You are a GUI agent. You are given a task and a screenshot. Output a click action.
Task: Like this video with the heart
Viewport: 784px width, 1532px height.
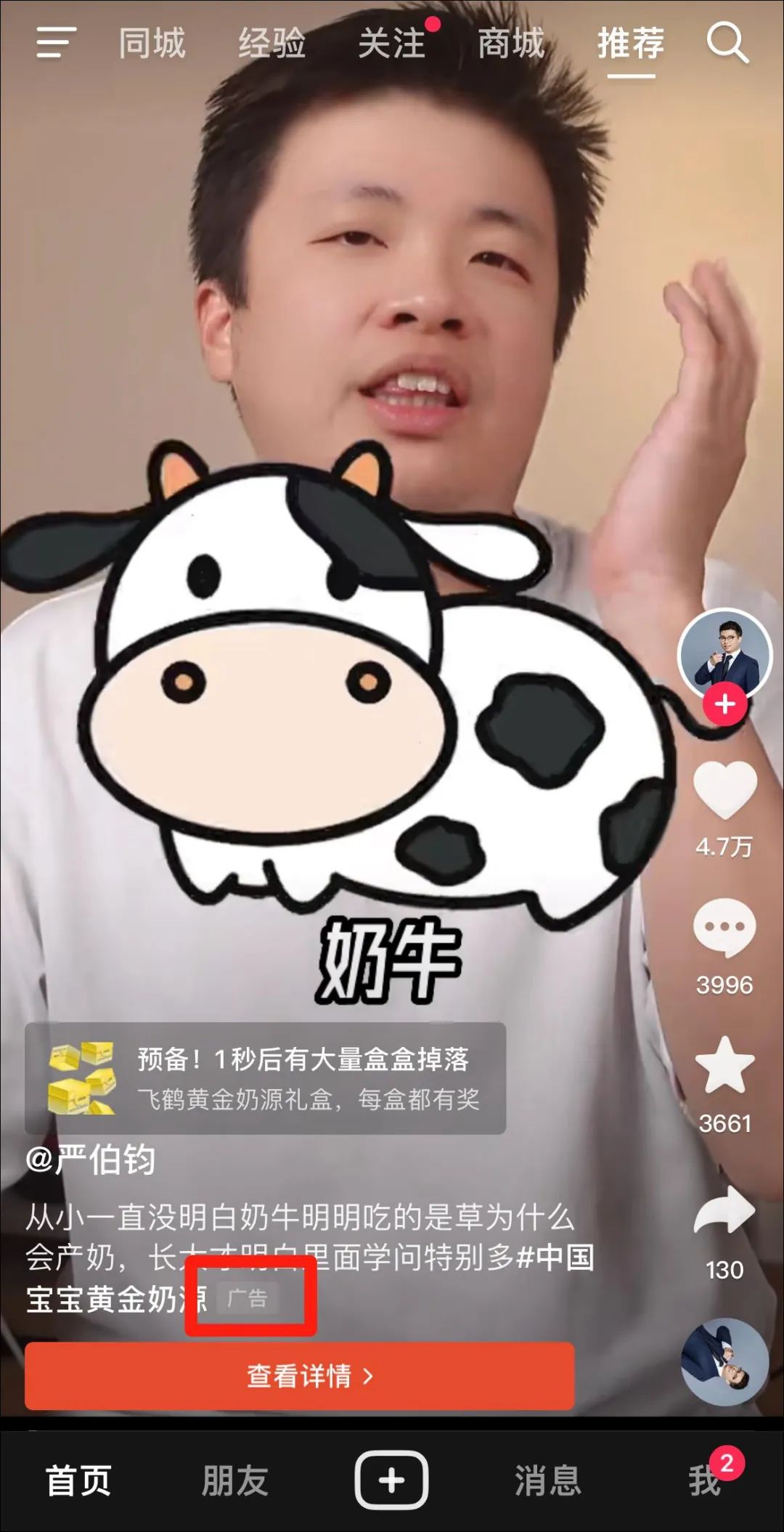724,790
